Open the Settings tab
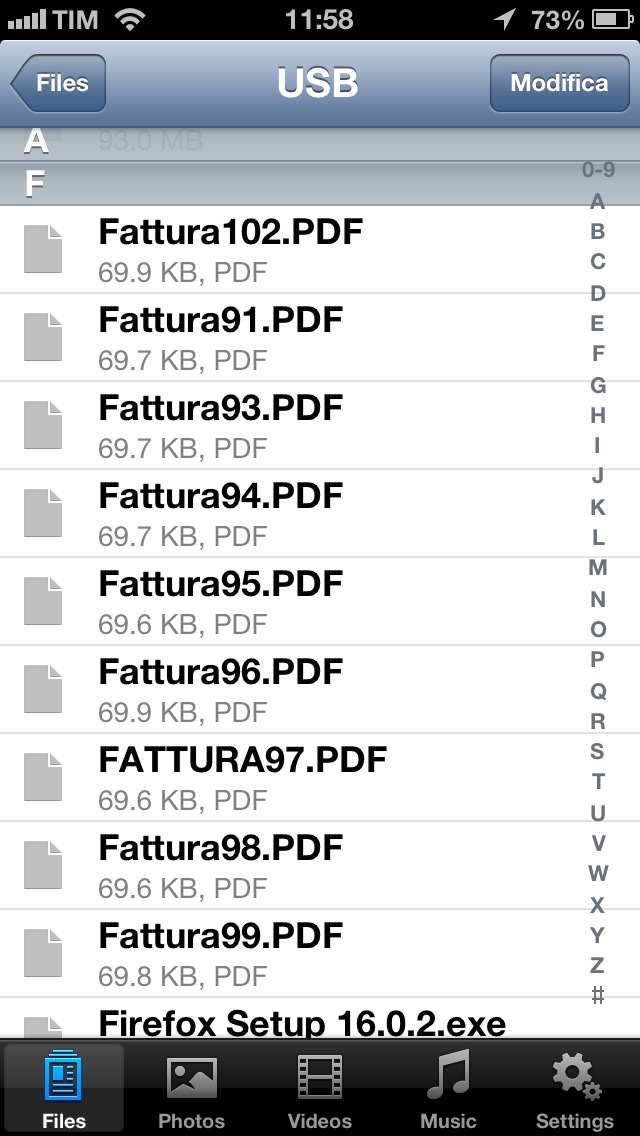The height and width of the screenshot is (1136, 640). (575, 1090)
